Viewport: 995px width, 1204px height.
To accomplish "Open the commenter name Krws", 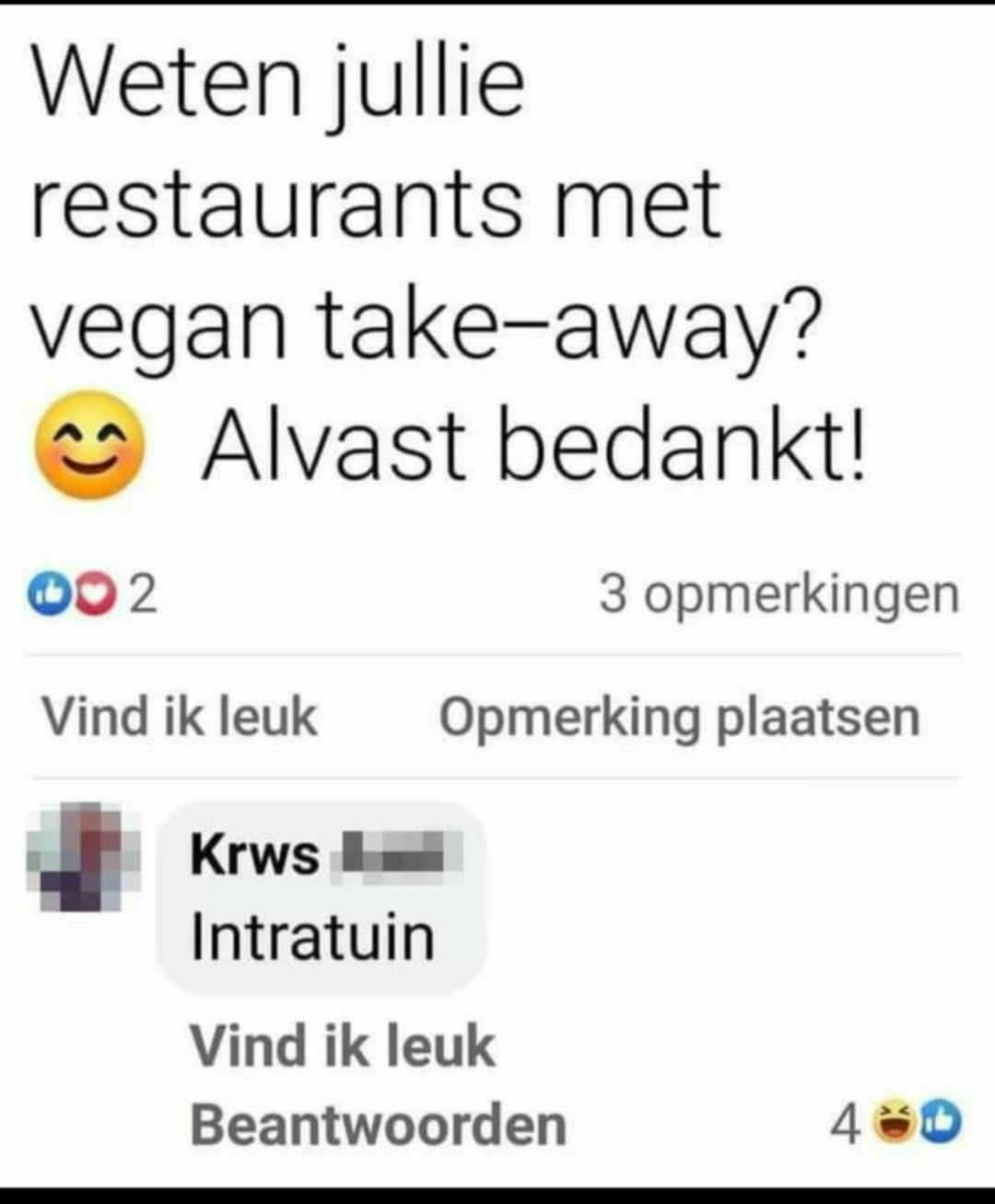I will [255, 855].
